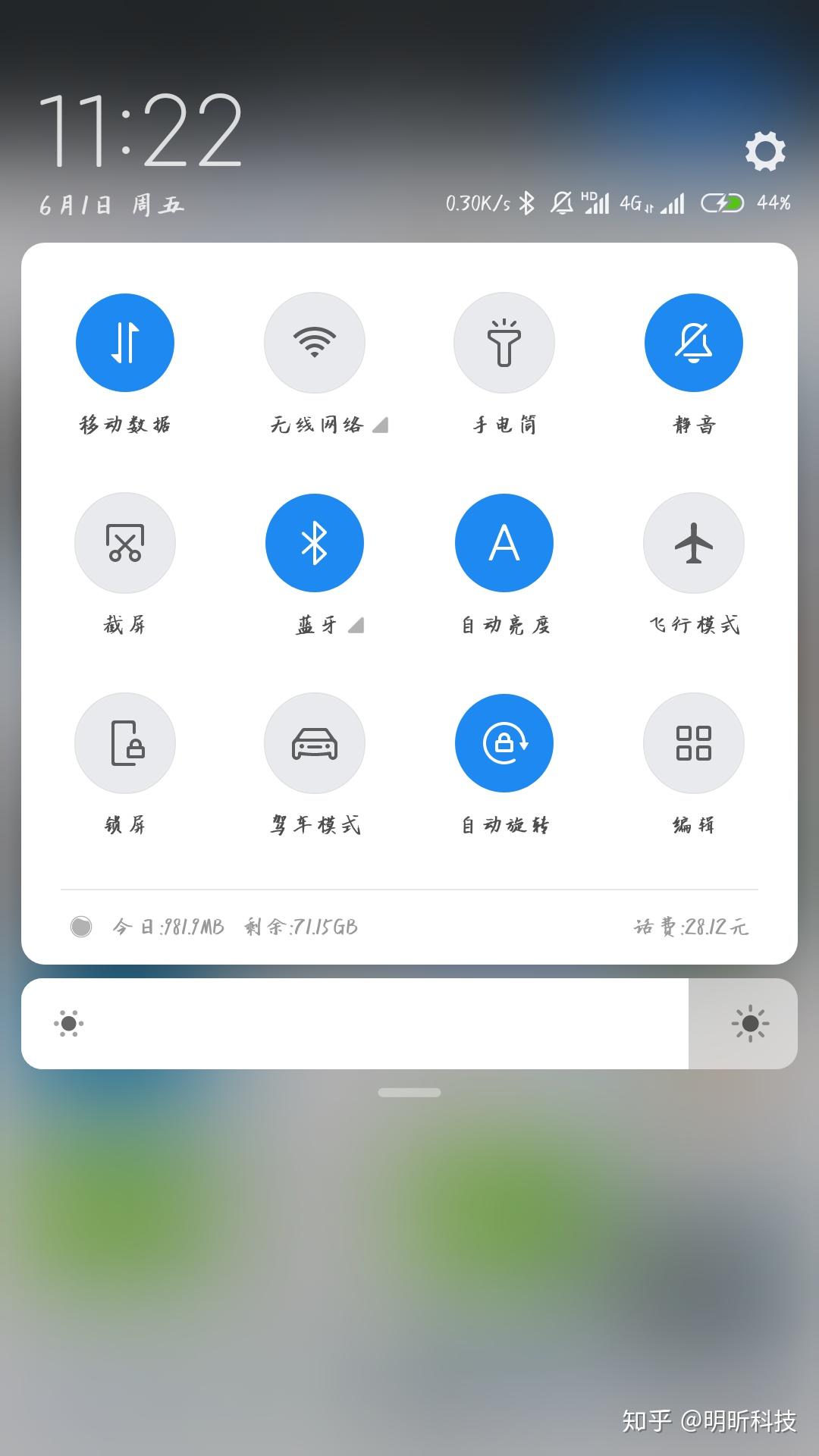The height and width of the screenshot is (1456, 819).
Task: Open the 截屏 screenshot tool
Action: tap(125, 543)
